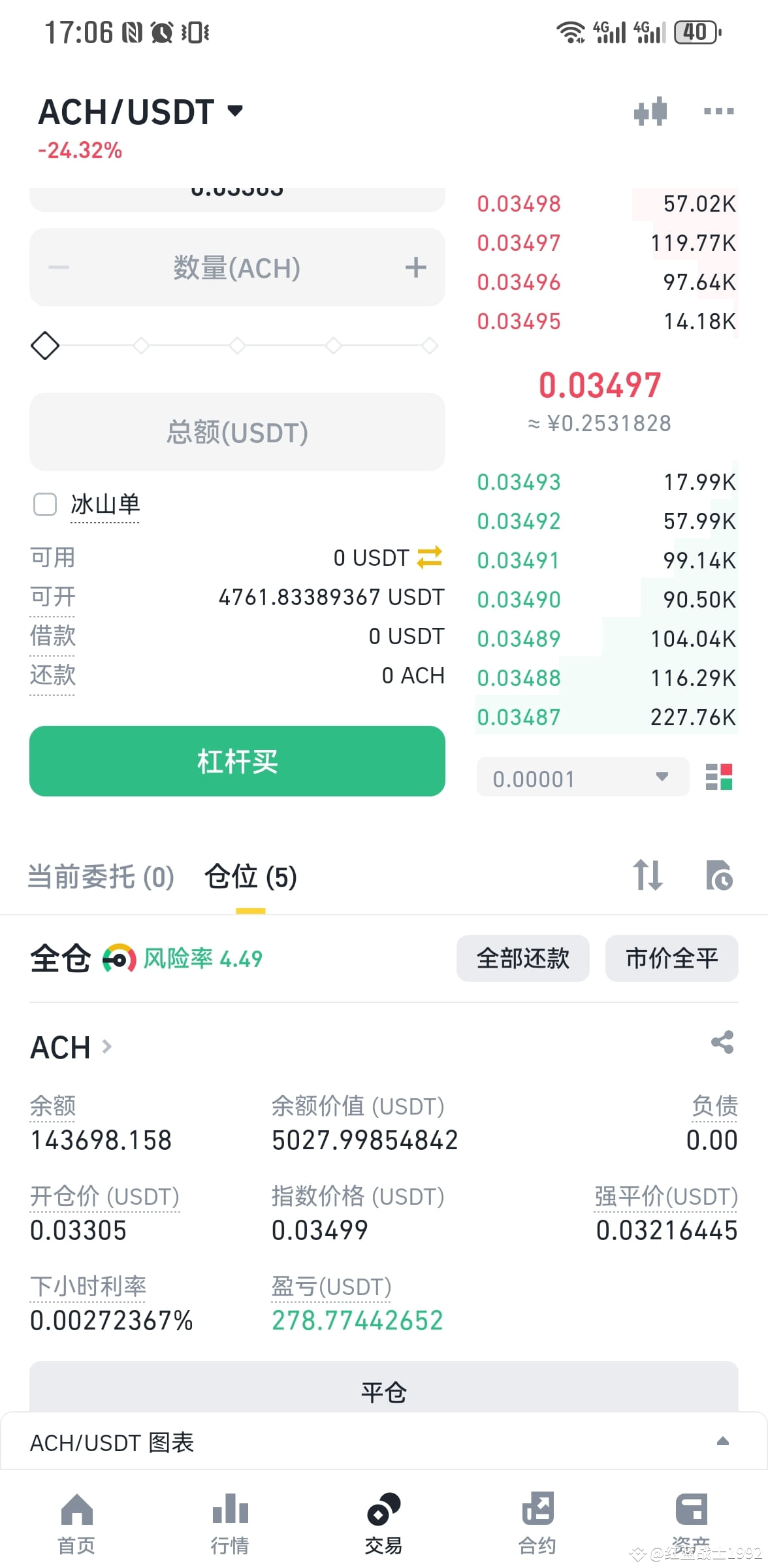Open the 0.00001 price precision dropdown
768x1568 pixels.
pyautogui.click(x=581, y=777)
